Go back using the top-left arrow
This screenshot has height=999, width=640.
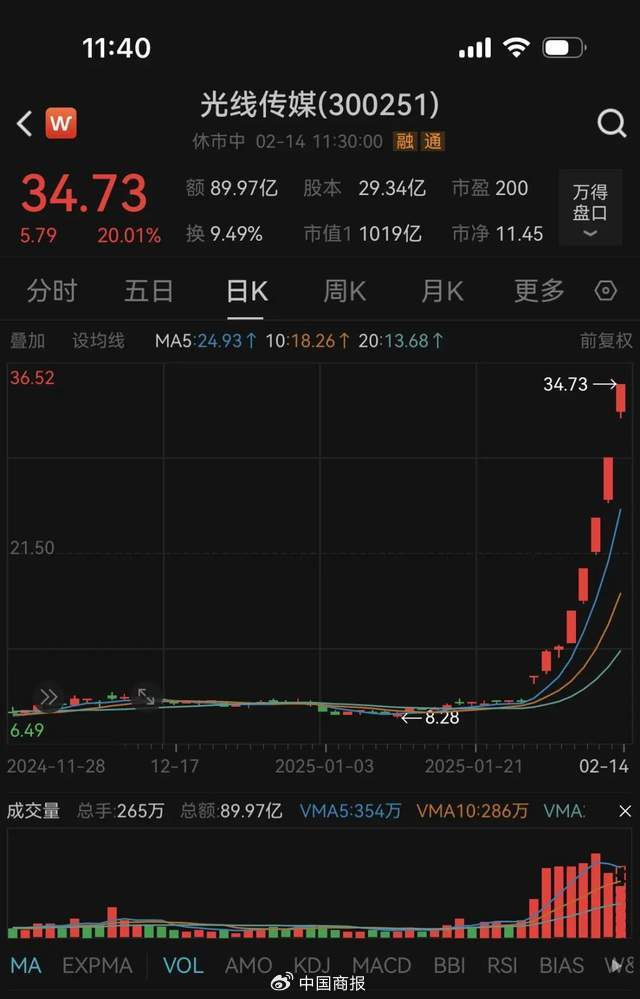[x=25, y=123]
